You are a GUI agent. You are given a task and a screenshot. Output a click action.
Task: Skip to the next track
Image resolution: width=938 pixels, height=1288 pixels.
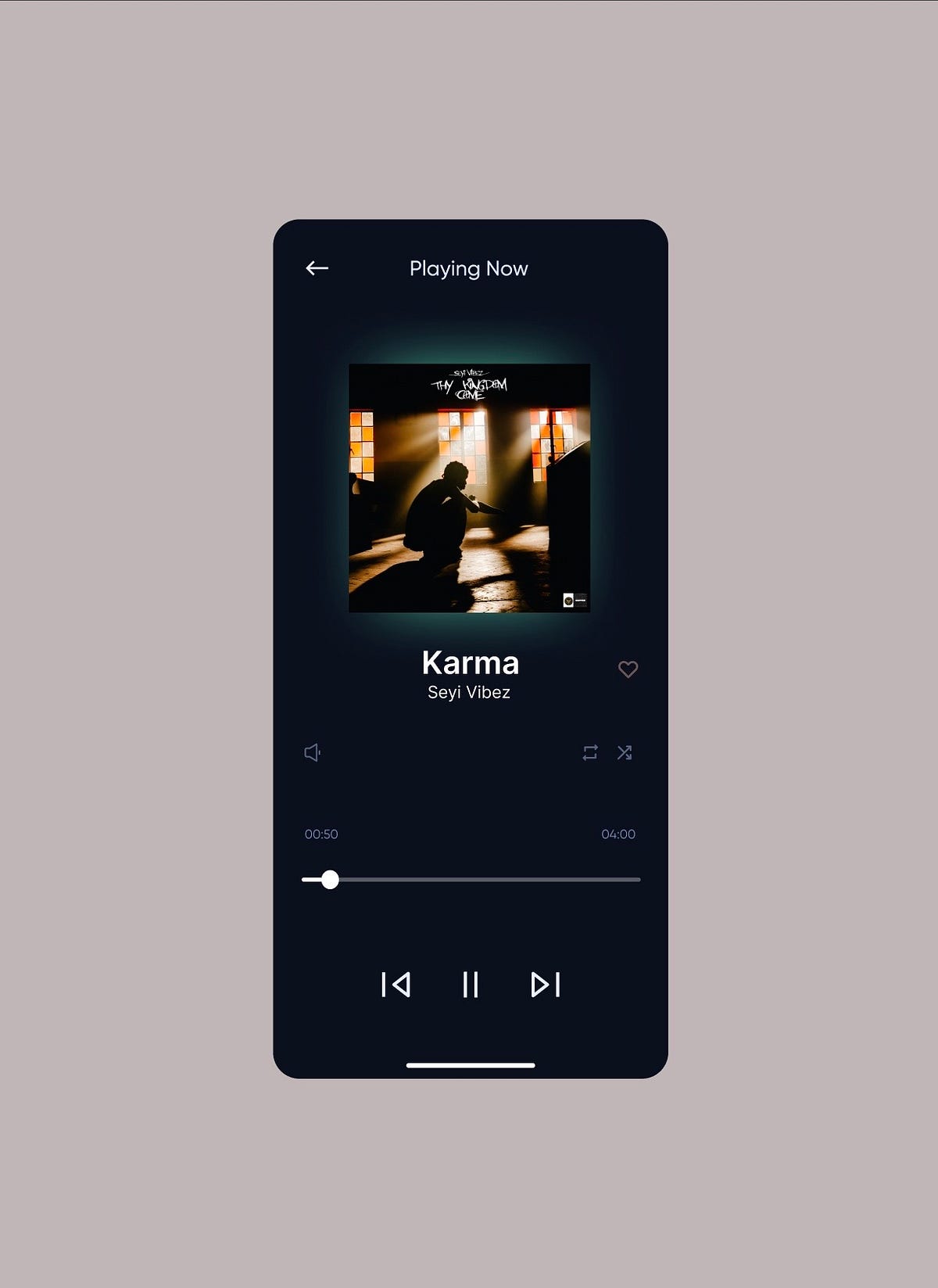pyautogui.click(x=545, y=985)
